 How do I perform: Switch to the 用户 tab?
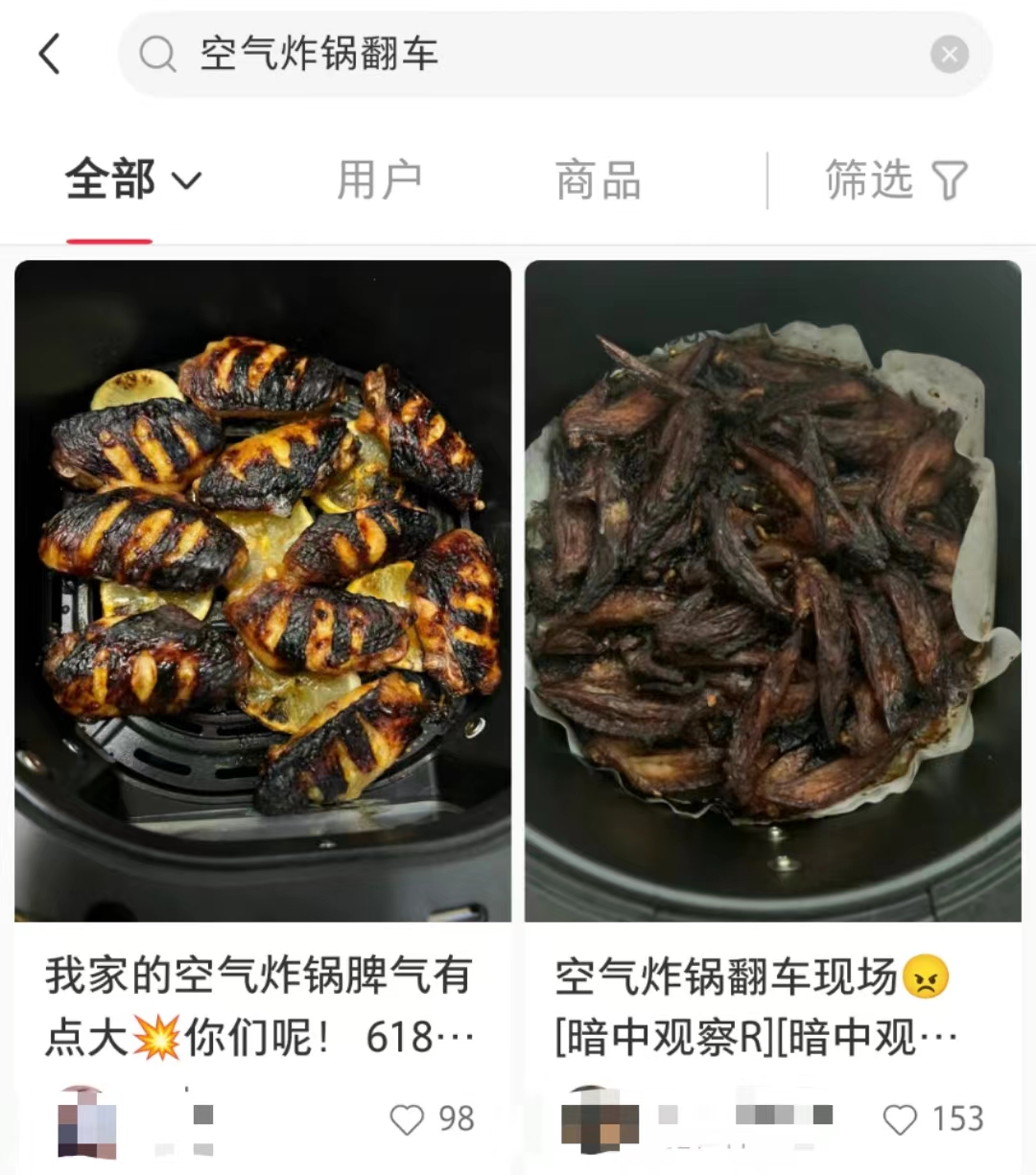point(380,180)
